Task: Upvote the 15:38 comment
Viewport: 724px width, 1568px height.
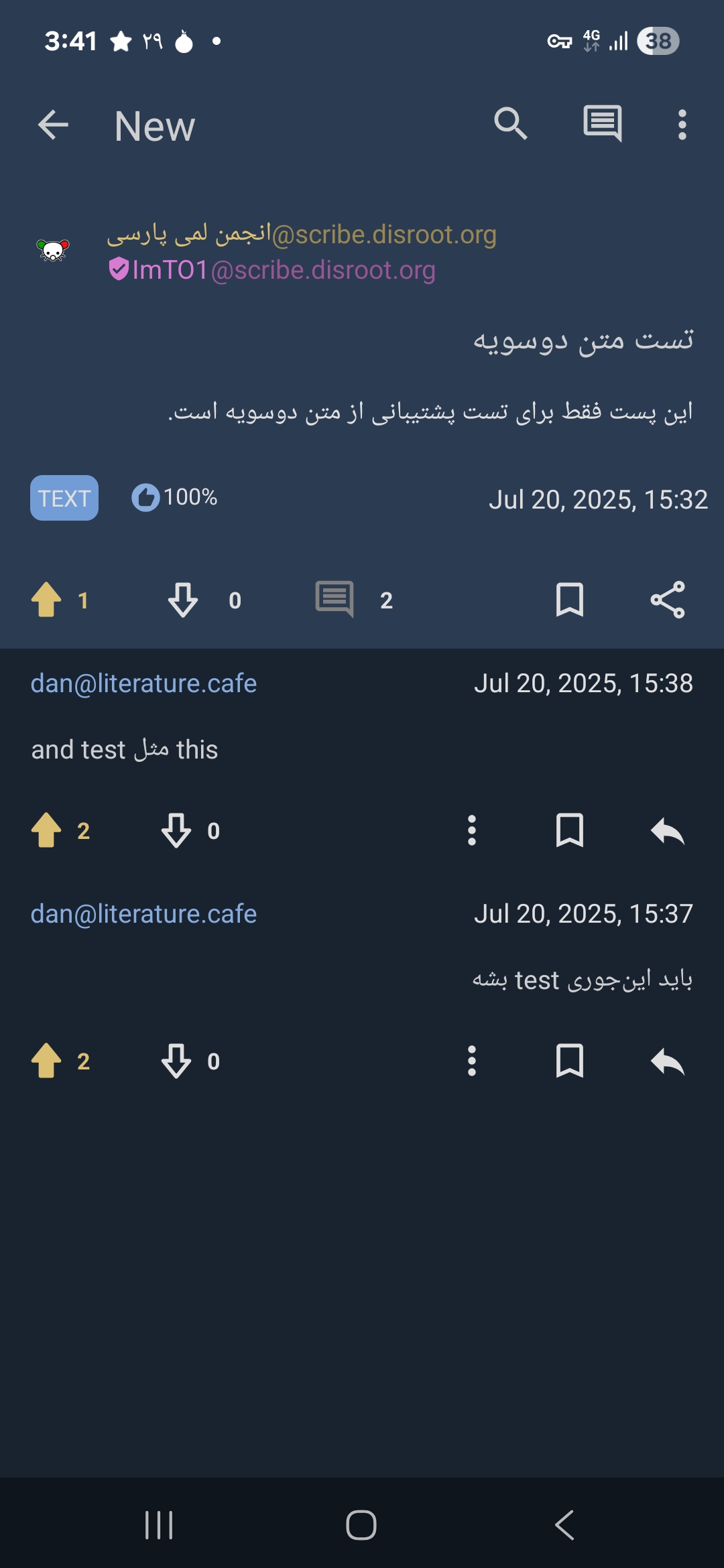Action: [47, 831]
